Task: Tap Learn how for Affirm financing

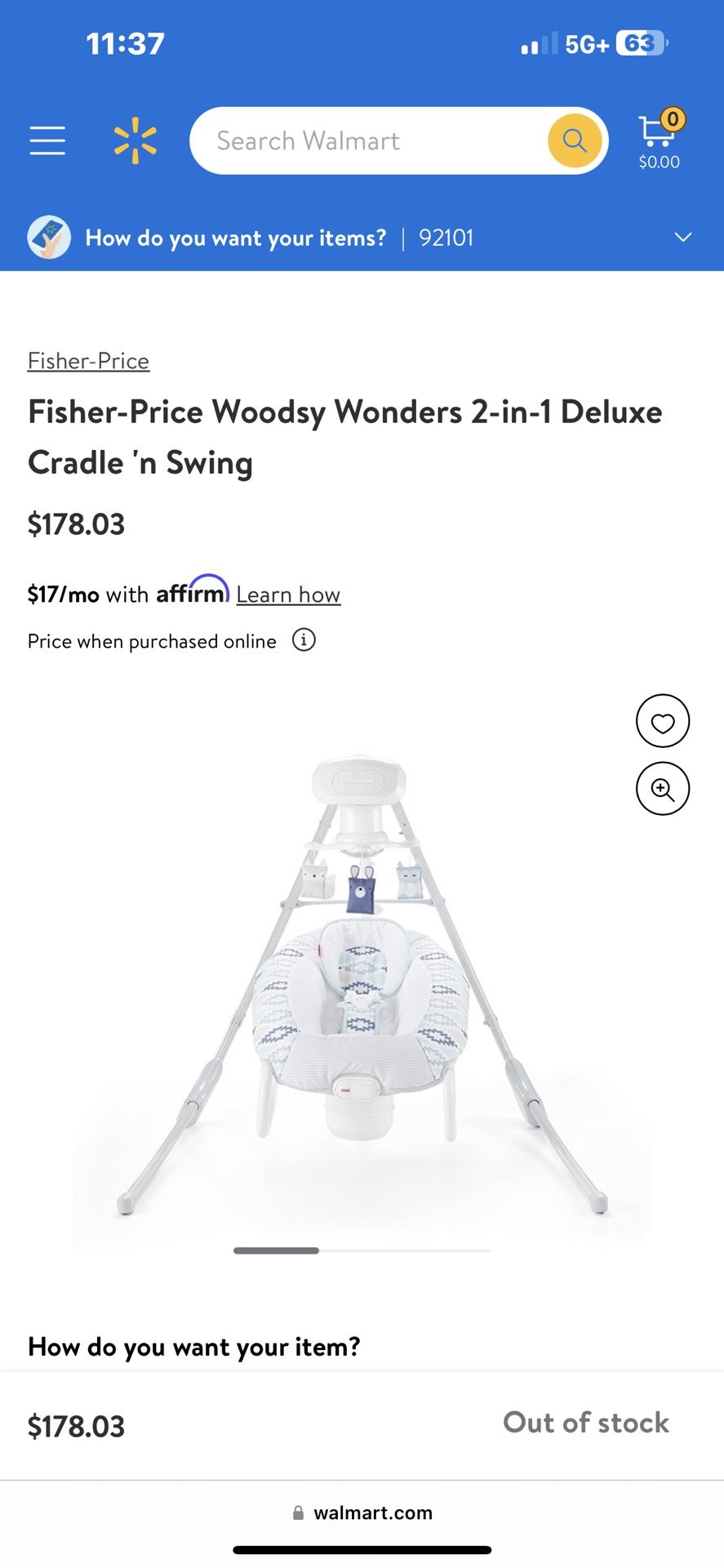Action: (288, 595)
